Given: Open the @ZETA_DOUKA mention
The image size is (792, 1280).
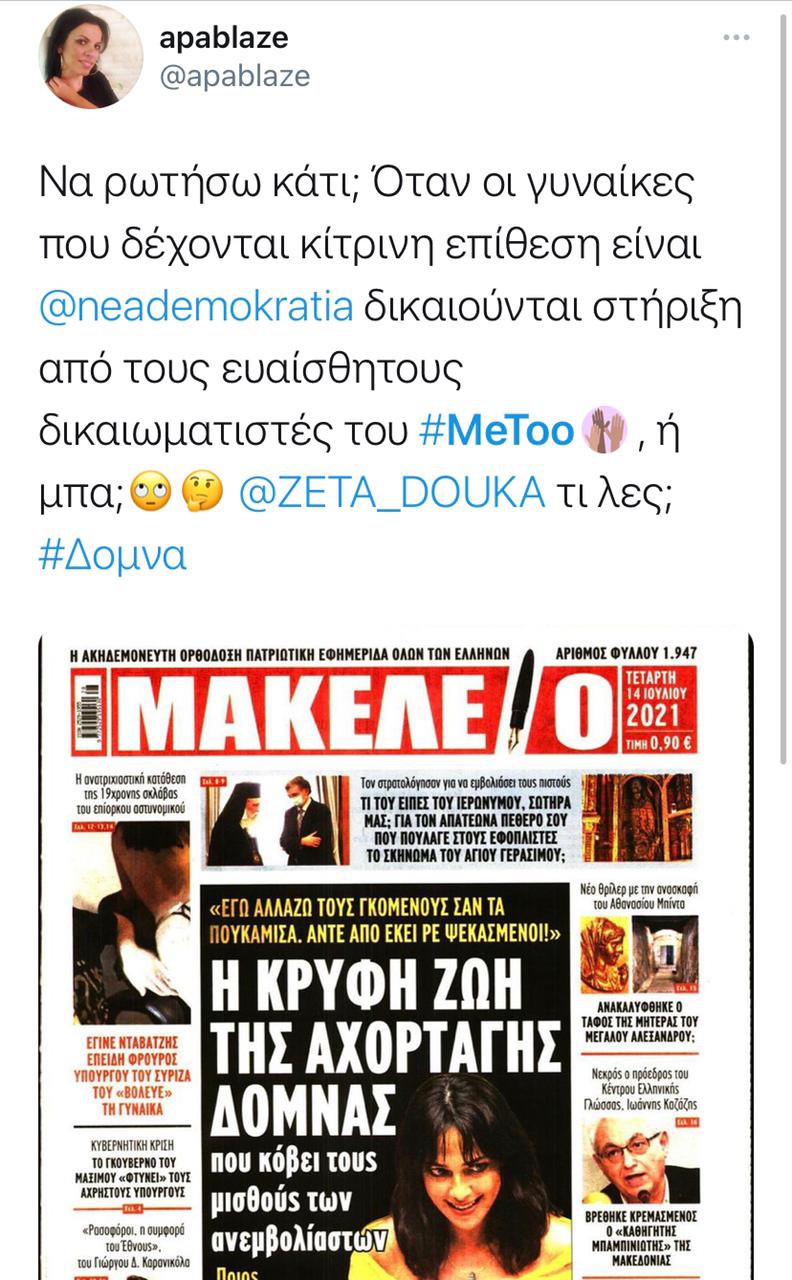Looking at the screenshot, I should (393, 493).
